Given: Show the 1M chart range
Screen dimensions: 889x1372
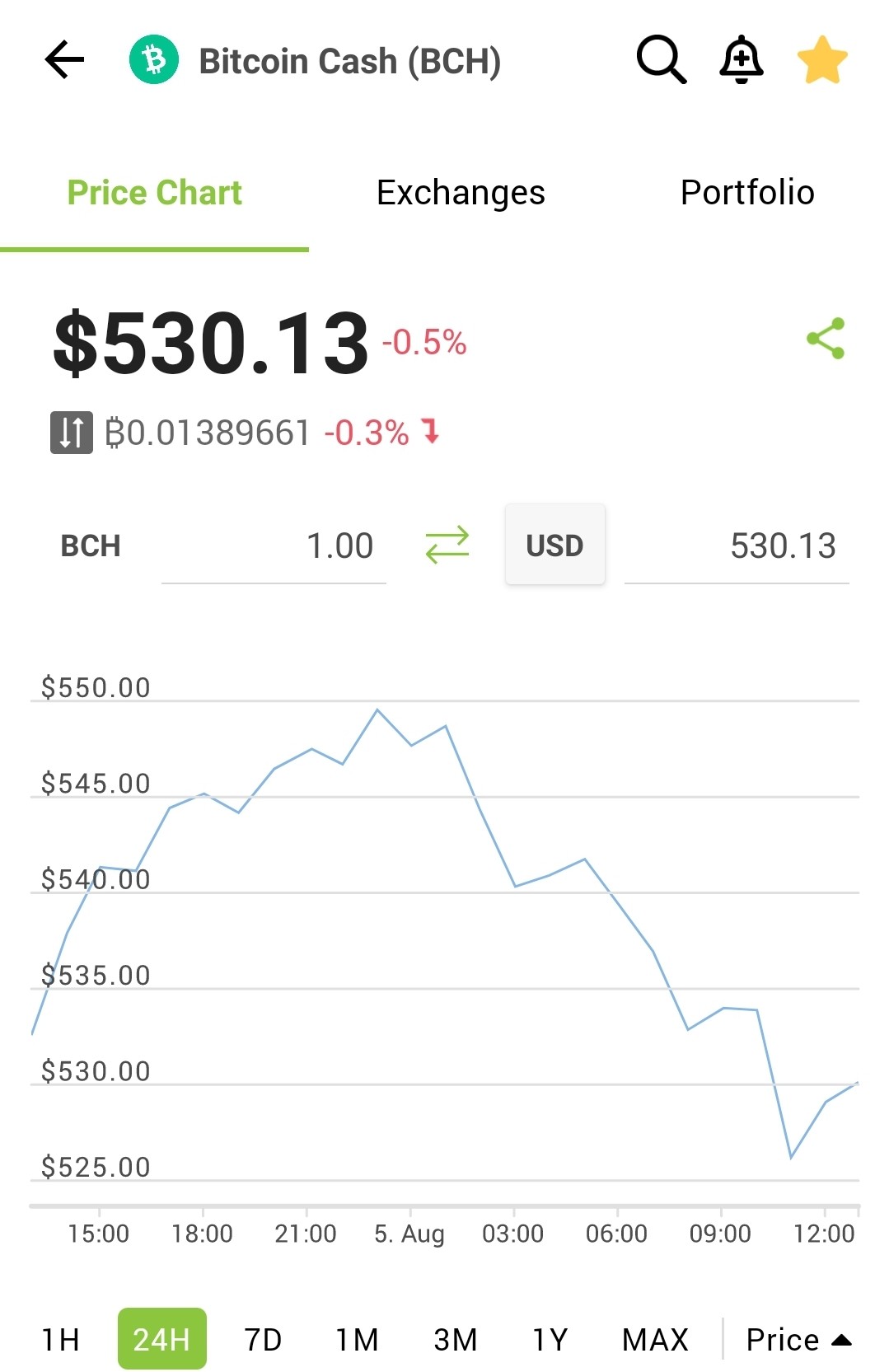Looking at the screenshot, I should pyautogui.click(x=358, y=1339).
